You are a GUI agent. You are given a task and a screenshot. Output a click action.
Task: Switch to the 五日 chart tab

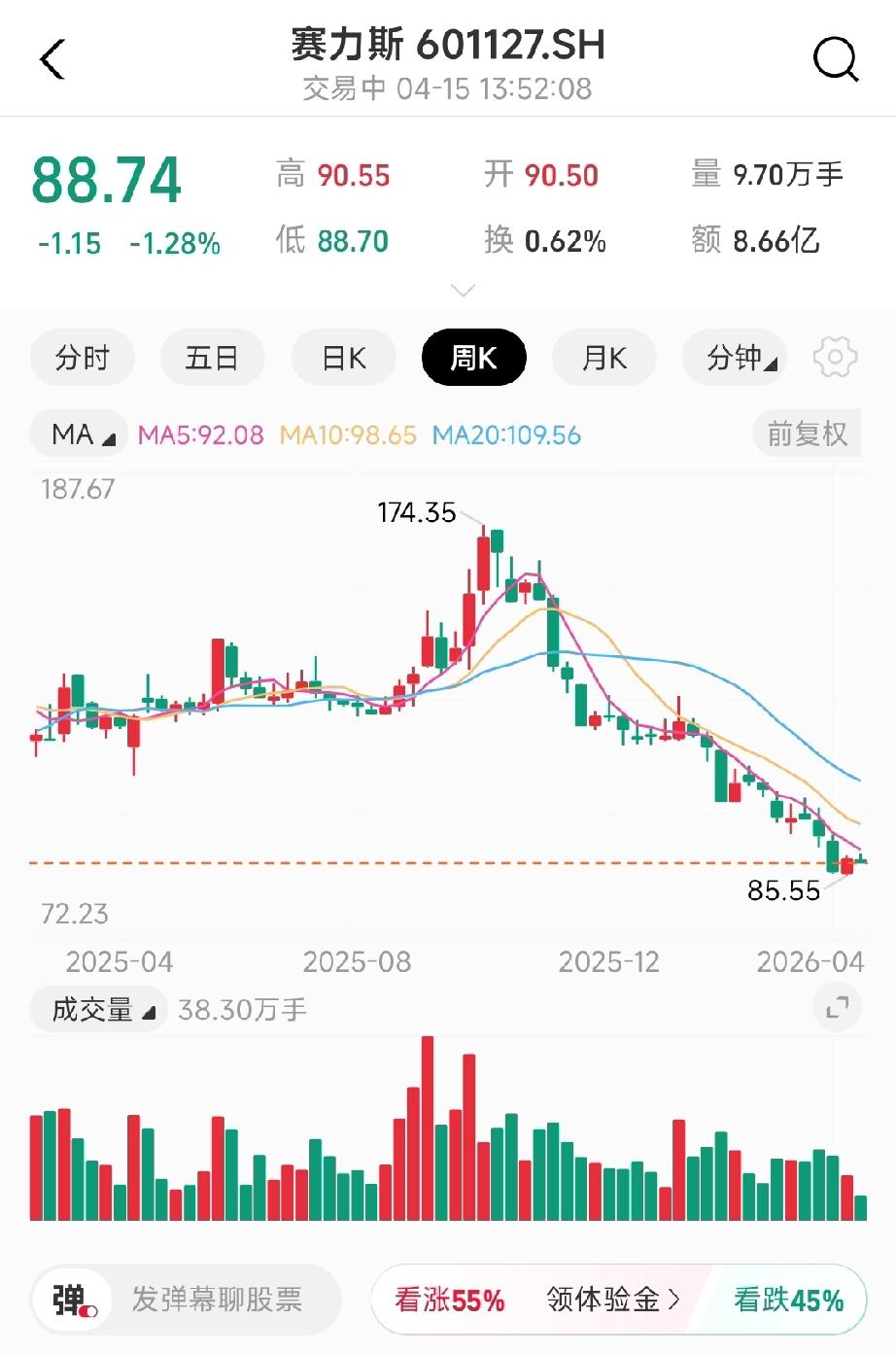(212, 358)
